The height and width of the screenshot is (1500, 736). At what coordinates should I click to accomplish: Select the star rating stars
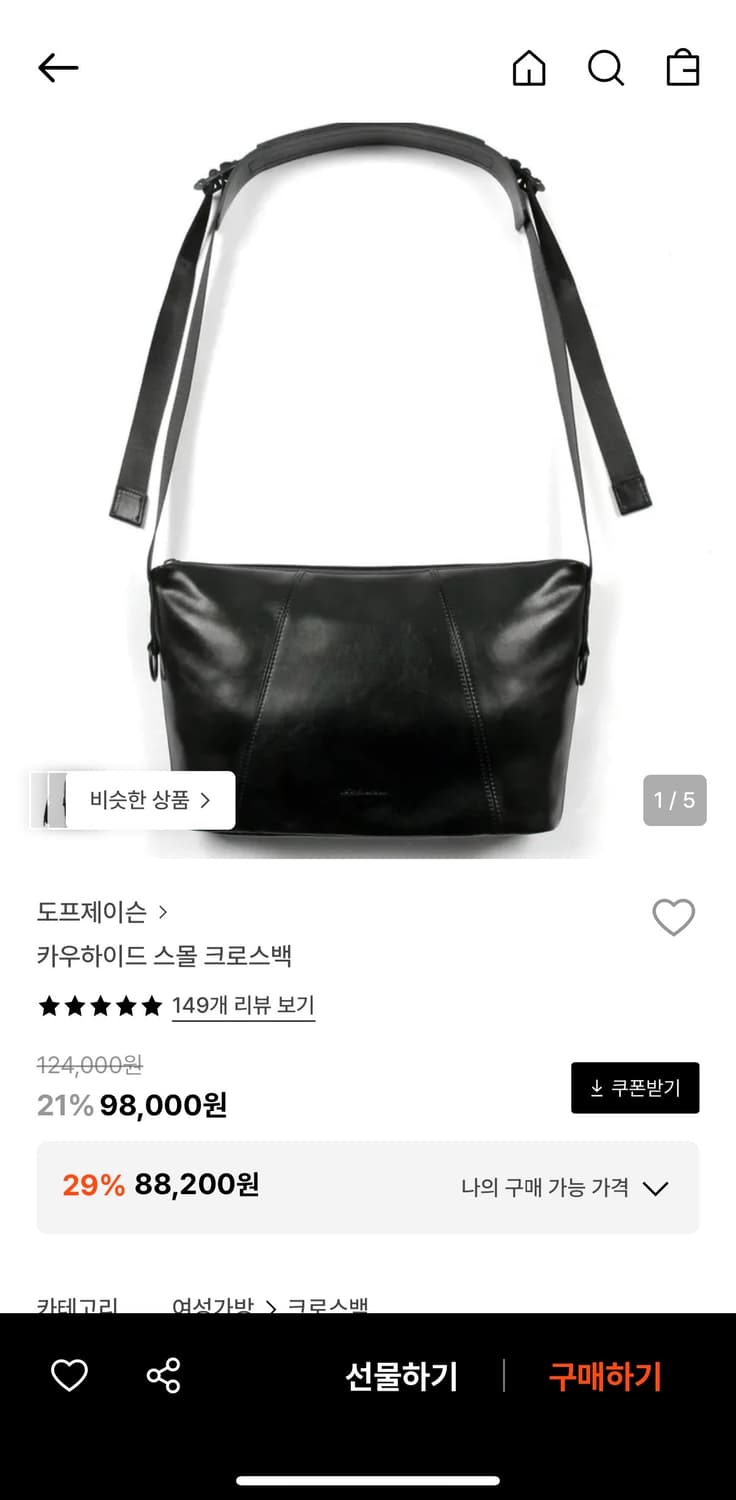pyautogui.click(x=99, y=1005)
